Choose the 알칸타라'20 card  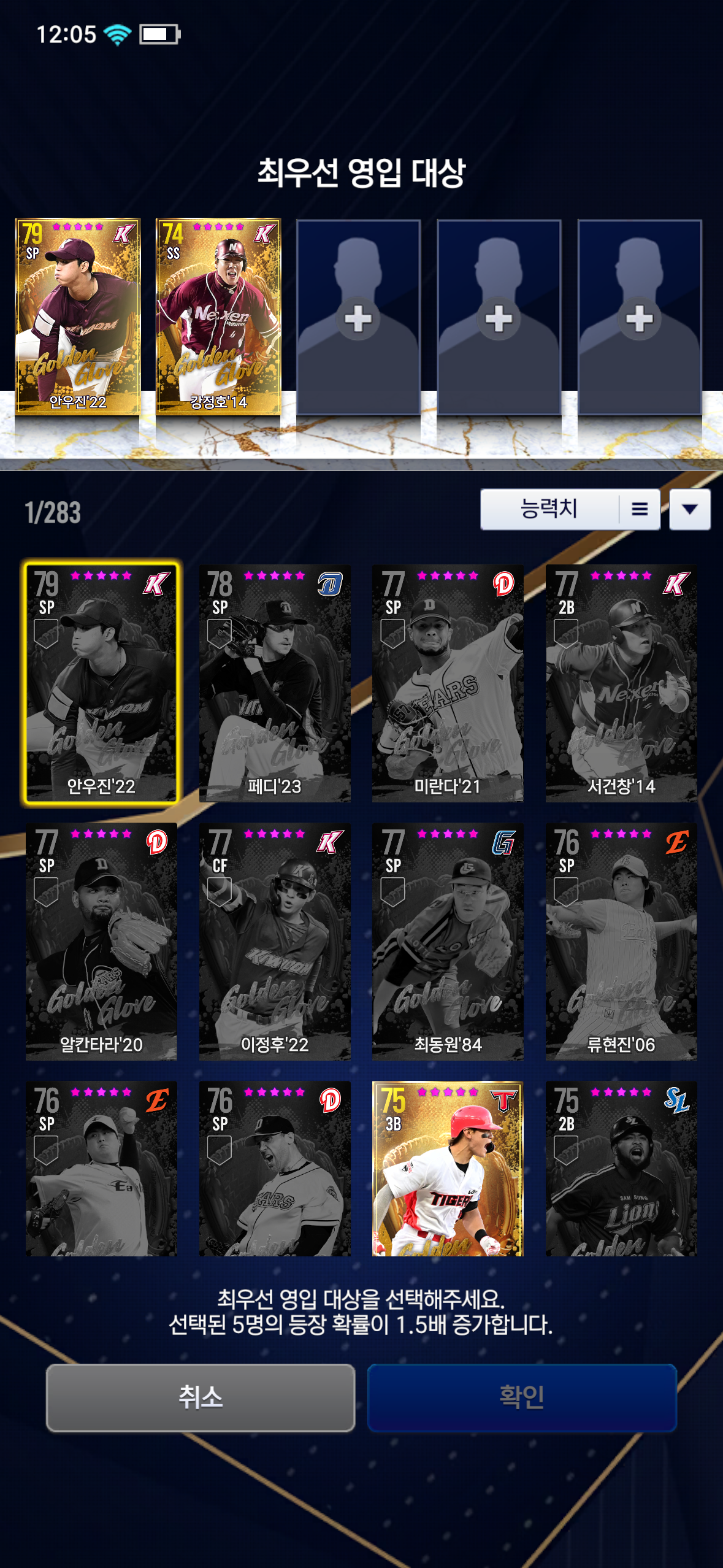[x=101, y=942]
